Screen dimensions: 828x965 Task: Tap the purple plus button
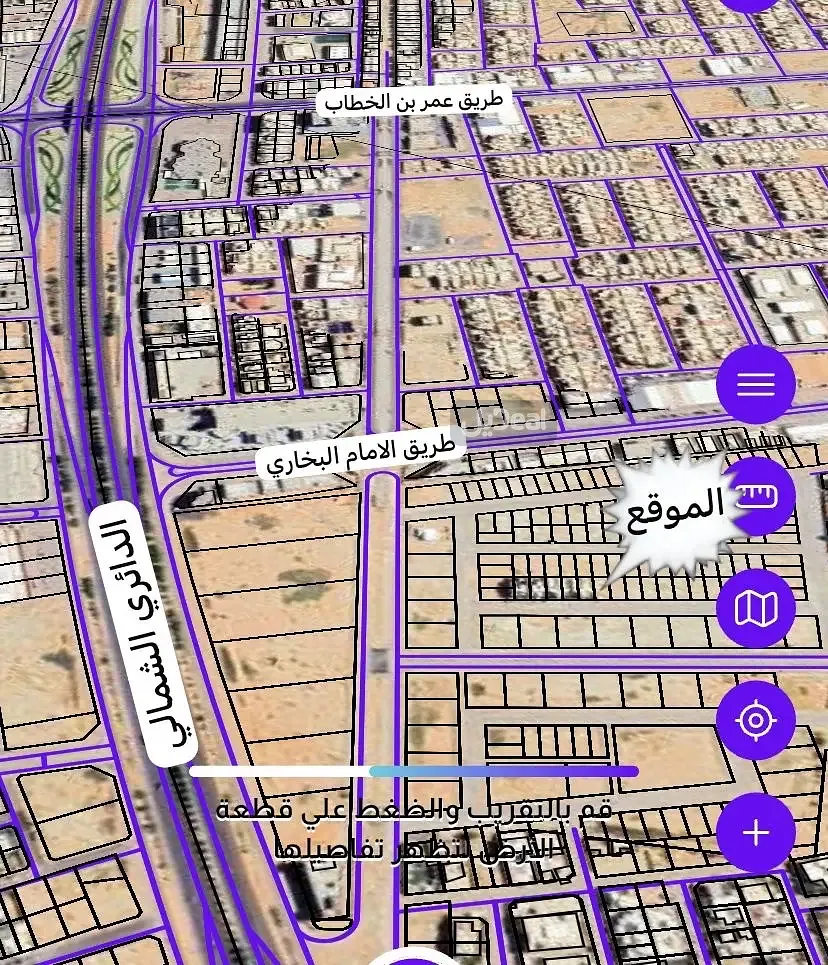(756, 832)
